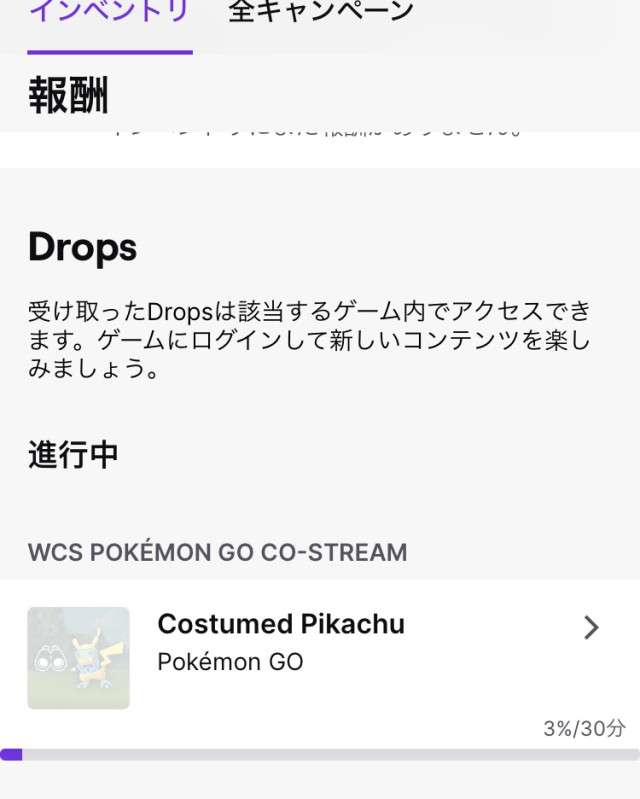View the Costumed Pikachu reward image
The height and width of the screenshot is (799, 640).
(78, 658)
